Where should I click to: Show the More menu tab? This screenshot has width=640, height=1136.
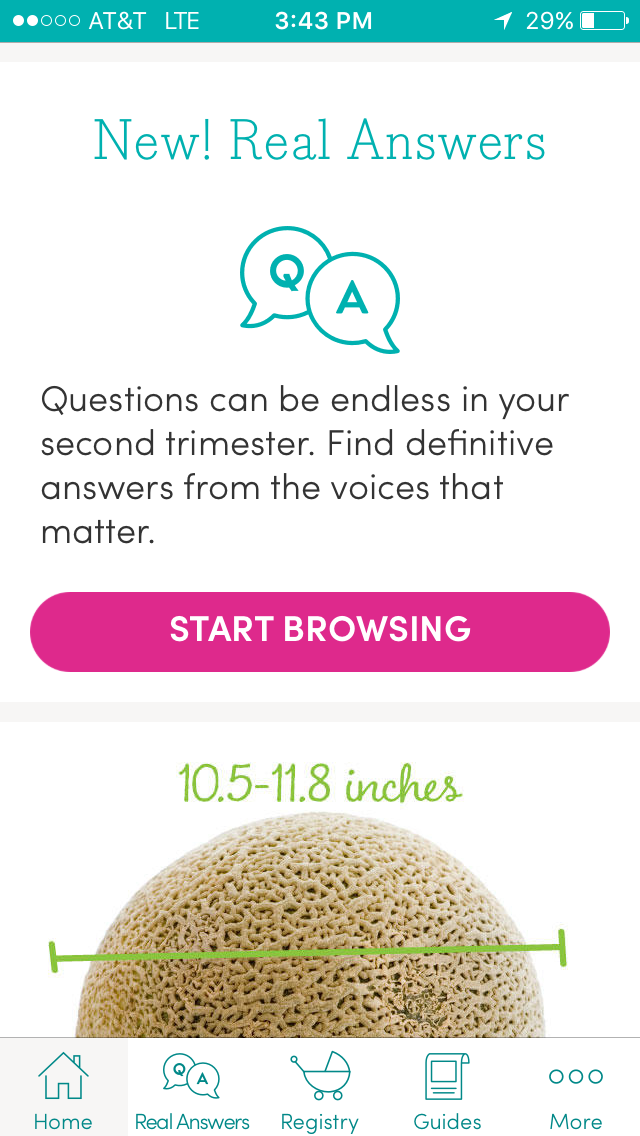point(576,1089)
